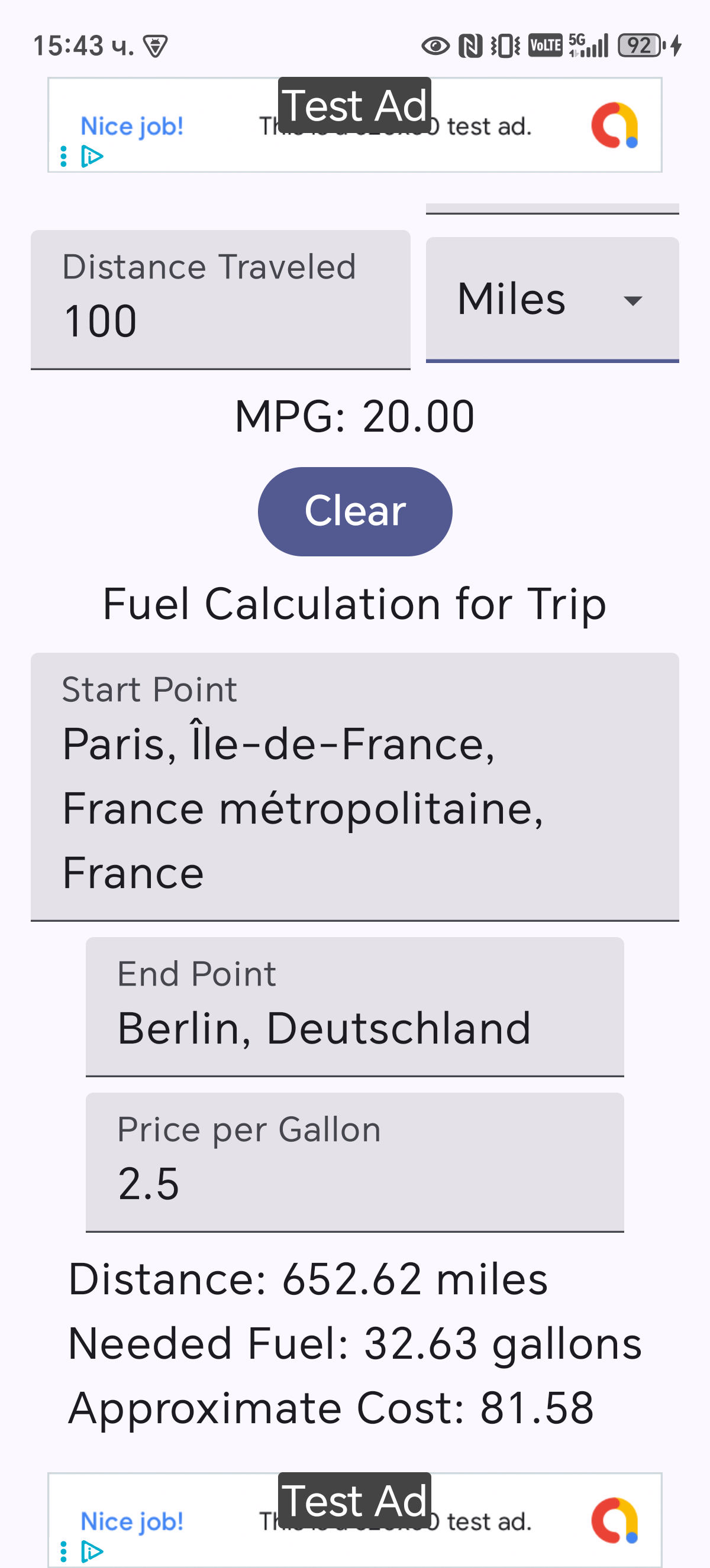The width and height of the screenshot is (710, 1568).
Task: Edit the Price per Gallon field
Action: click(x=354, y=1162)
